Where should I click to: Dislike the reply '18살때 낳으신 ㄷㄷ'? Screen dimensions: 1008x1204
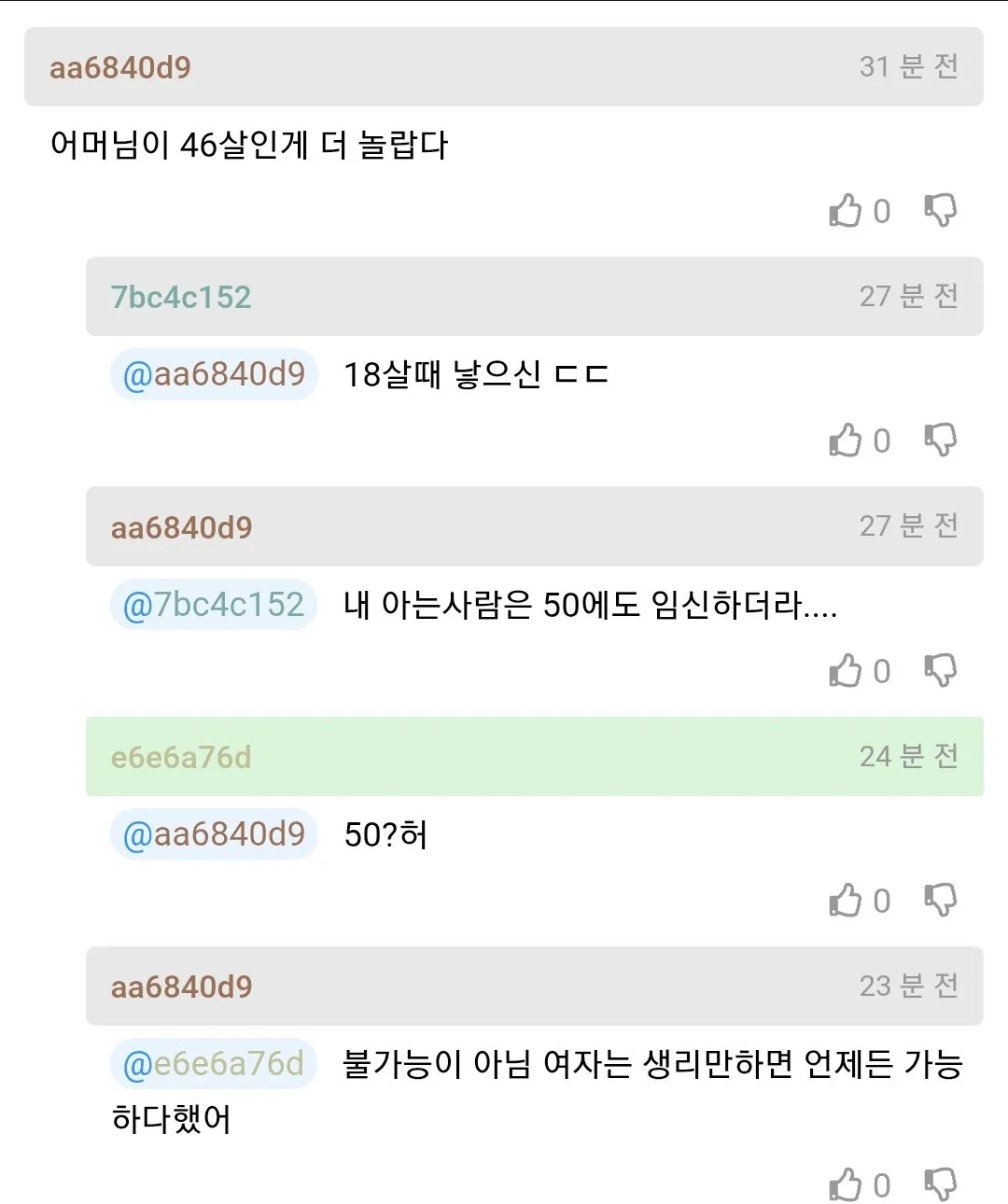[940, 441]
